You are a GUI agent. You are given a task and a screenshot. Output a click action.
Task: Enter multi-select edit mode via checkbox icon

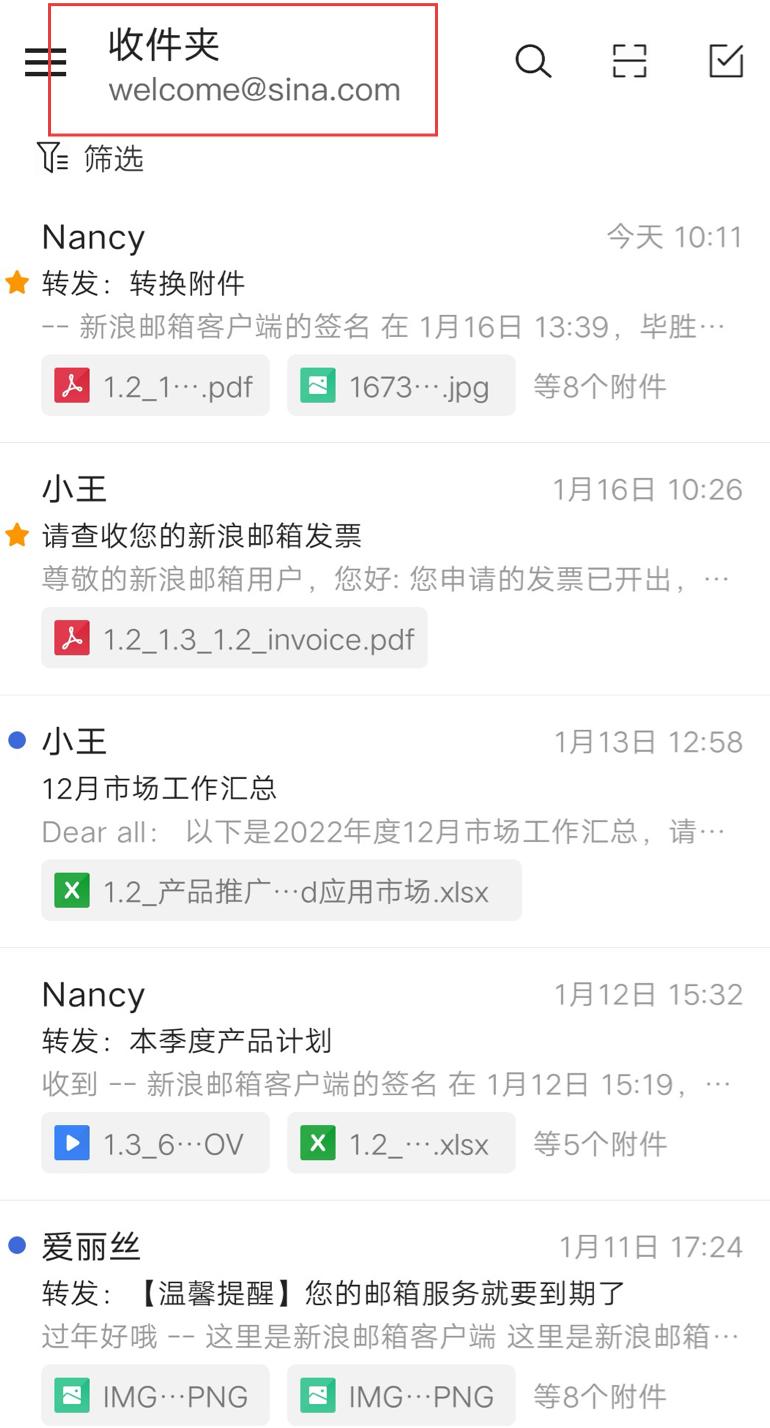726,61
